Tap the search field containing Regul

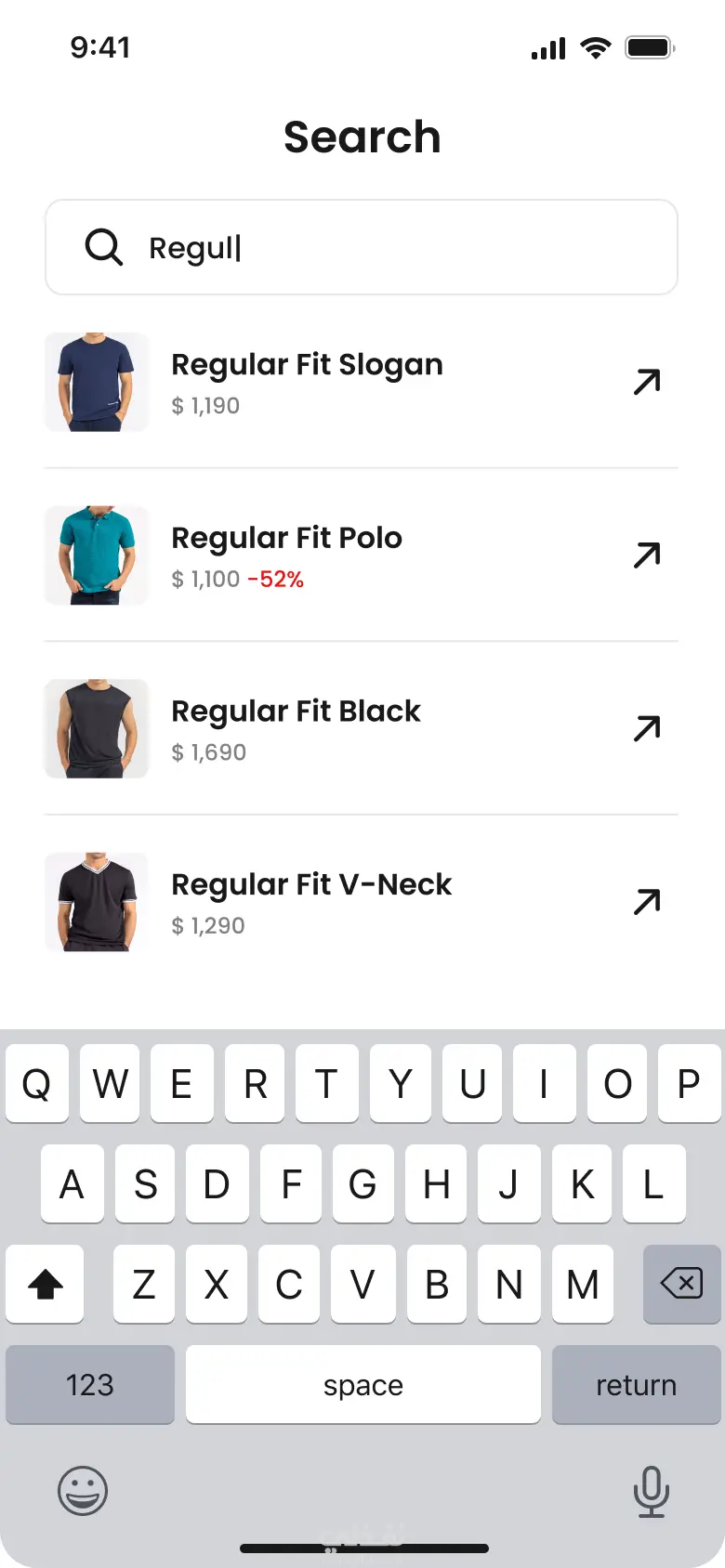[x=390, y=247]
